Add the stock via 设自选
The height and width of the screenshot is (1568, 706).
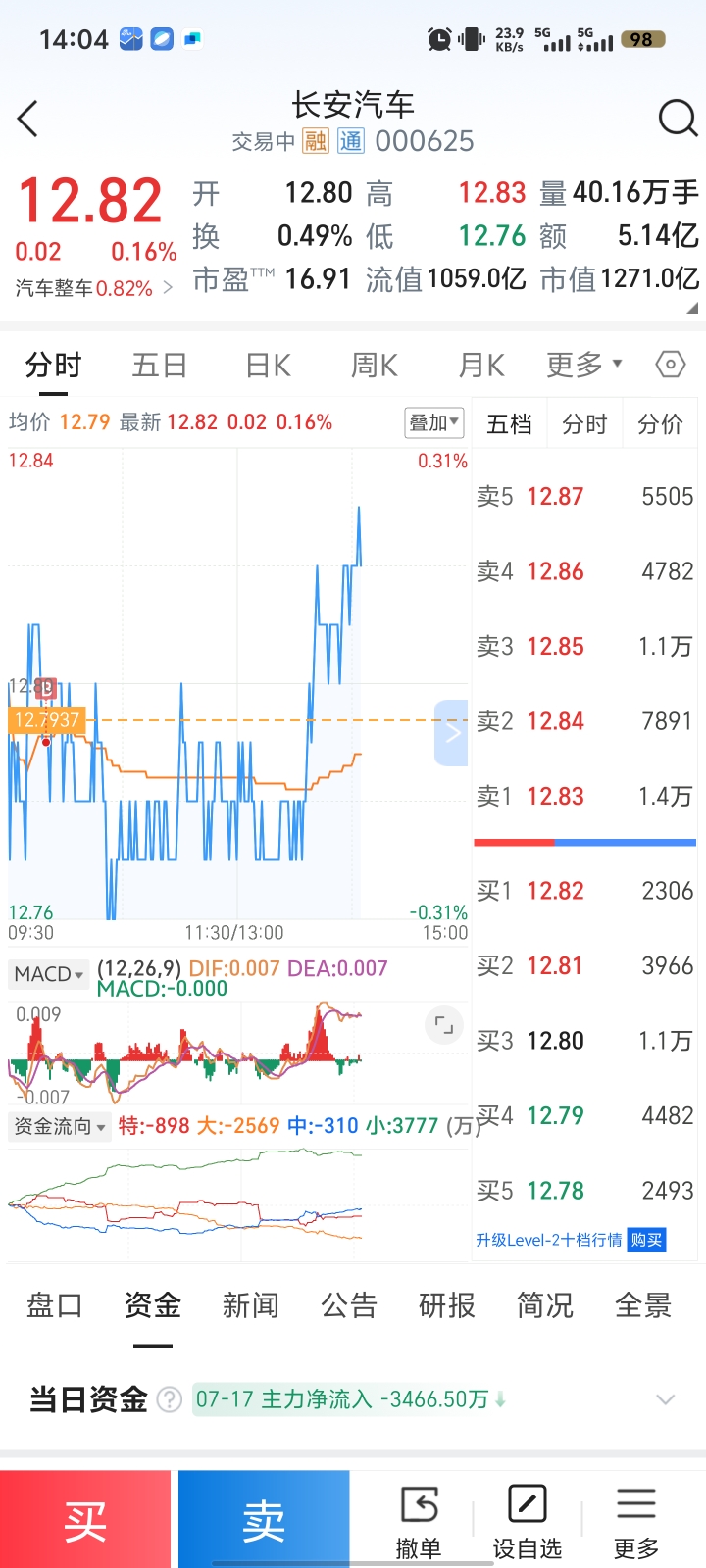coord(528,1522)
